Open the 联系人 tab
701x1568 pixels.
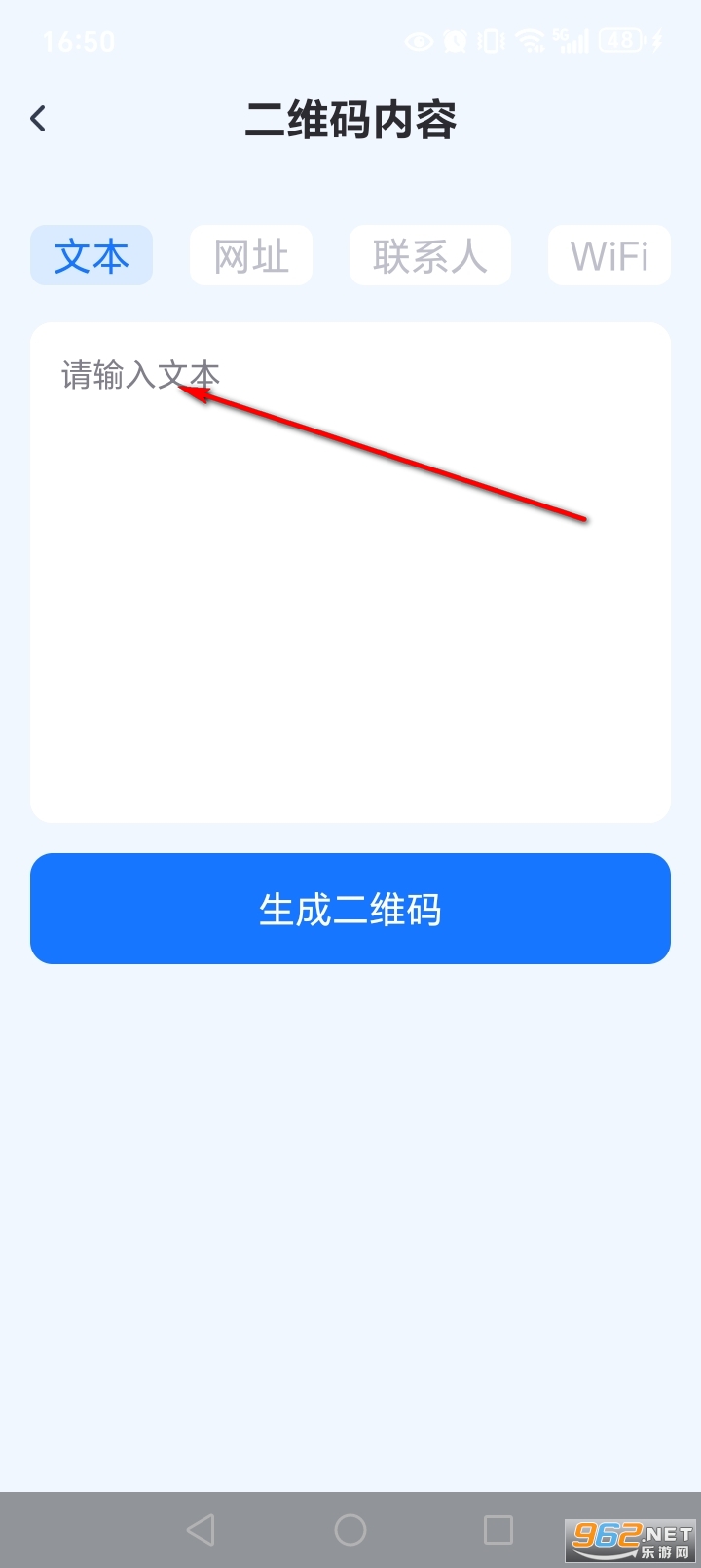(429, 255)
